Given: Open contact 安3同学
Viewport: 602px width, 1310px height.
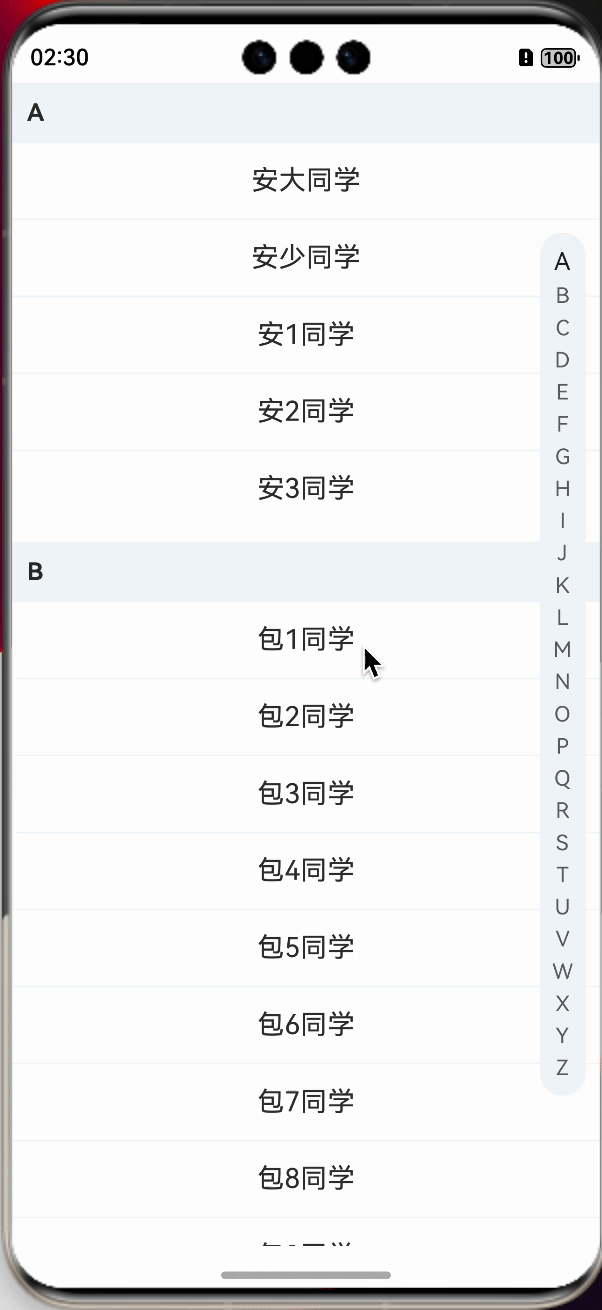Looking at the screenshot, I should [x=305, y=489].
